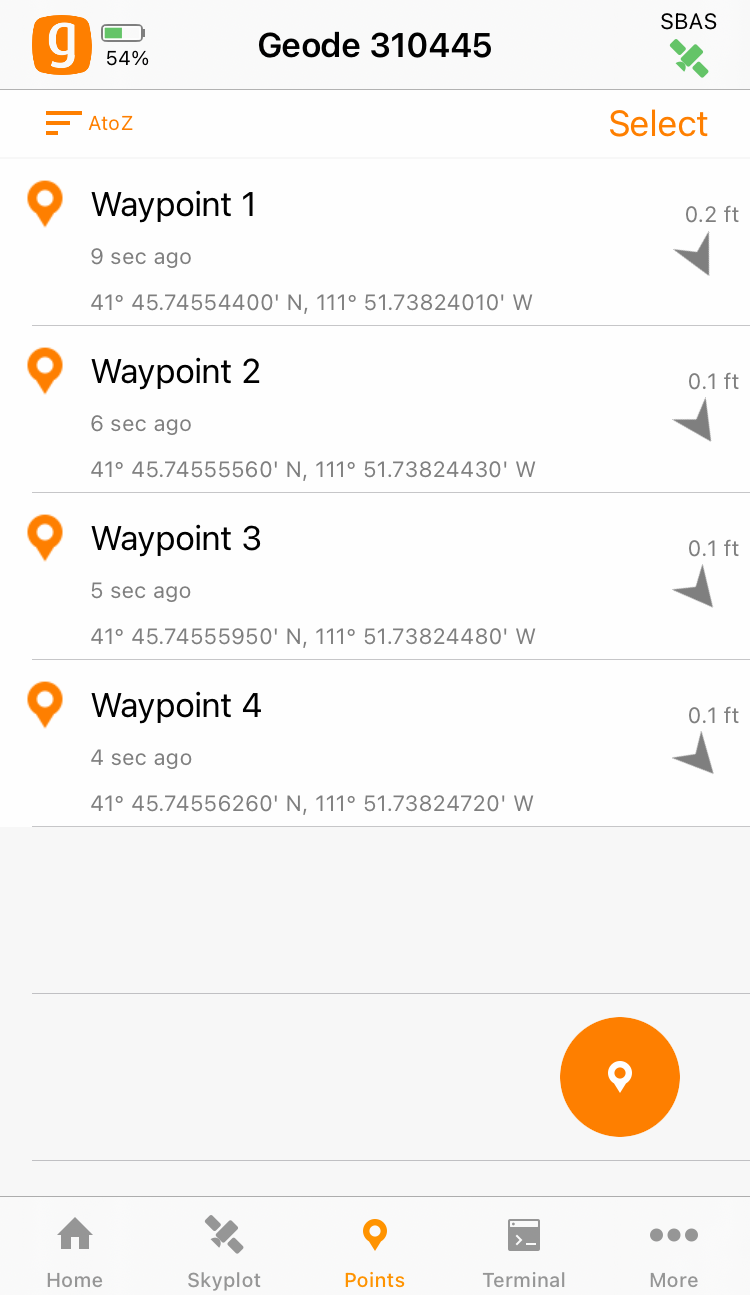Screen dimensions: 750x1295
Task: Switch to the Skyplot tab
Action: [224, 1250]
